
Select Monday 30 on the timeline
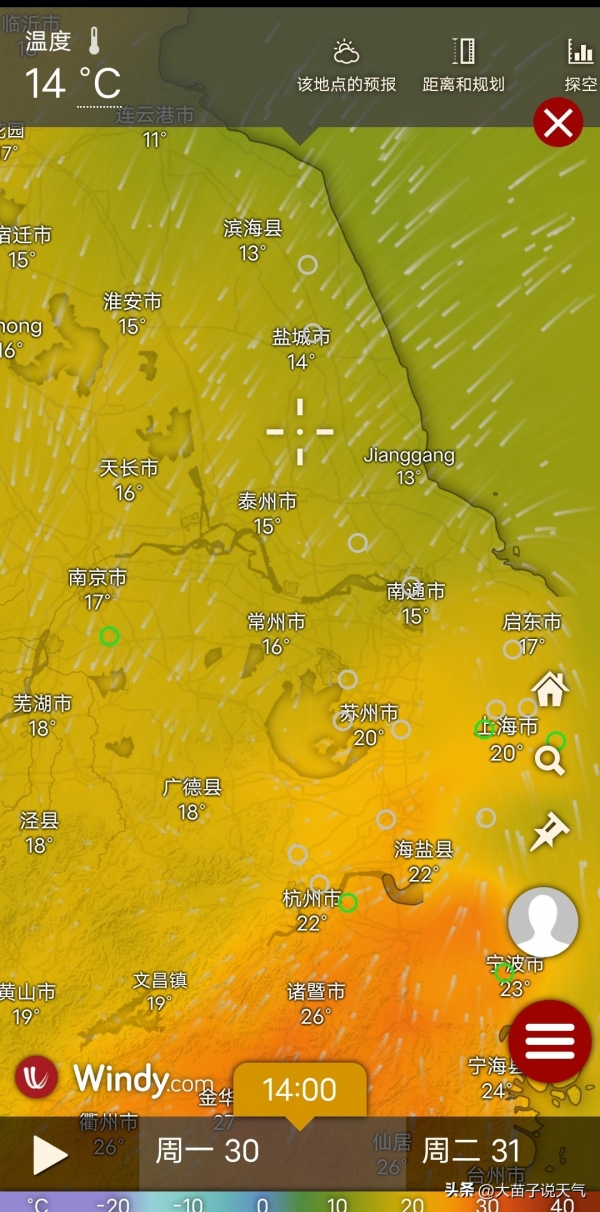pyautogui.click(x=207, y=1151)
